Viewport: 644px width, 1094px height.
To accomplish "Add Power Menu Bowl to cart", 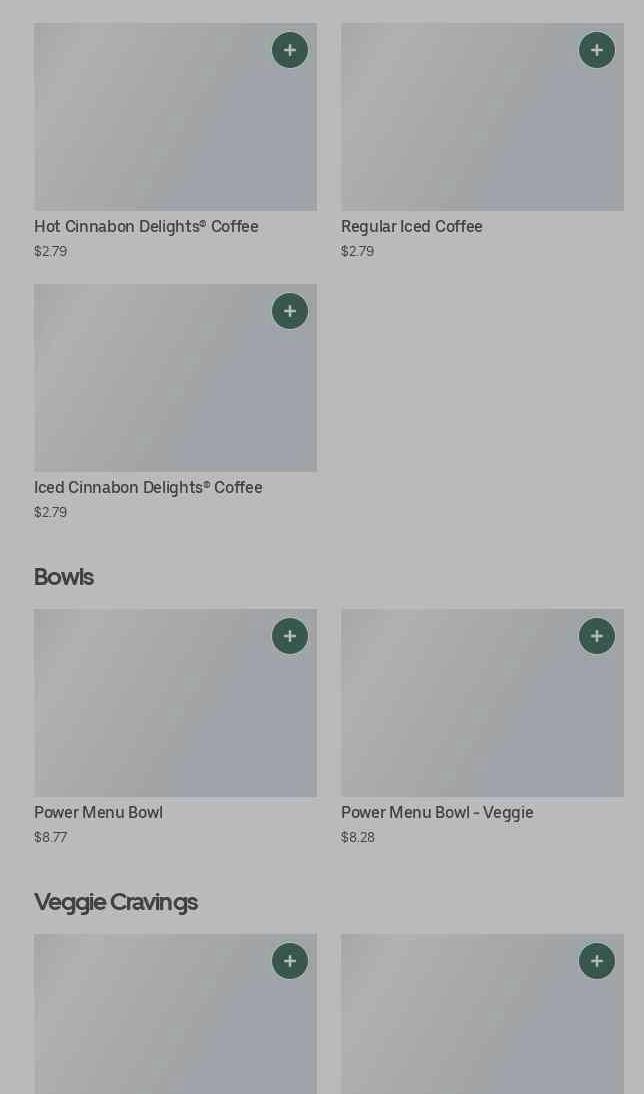I will tap(290, 636).
